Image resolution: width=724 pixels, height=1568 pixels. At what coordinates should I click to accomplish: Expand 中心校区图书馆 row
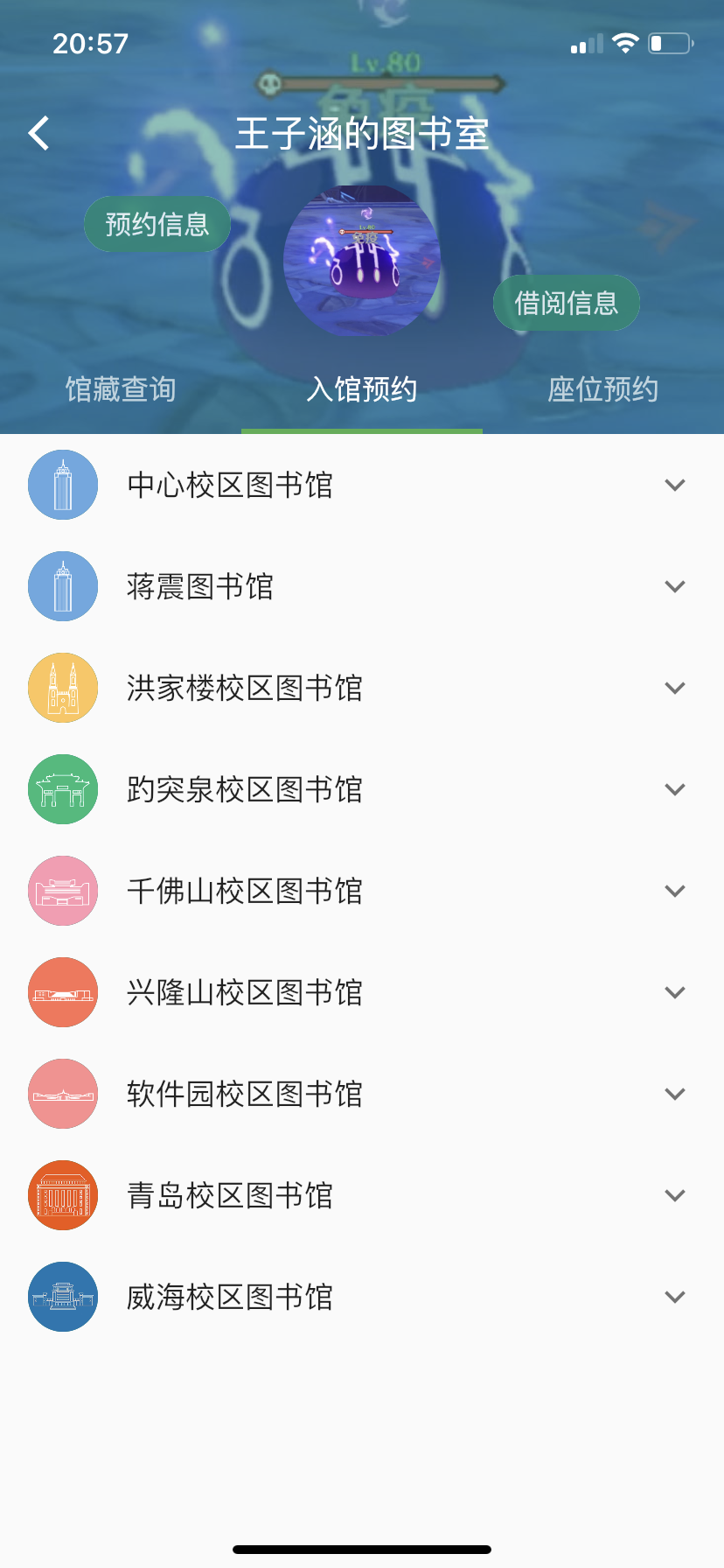tap(362, 485)
